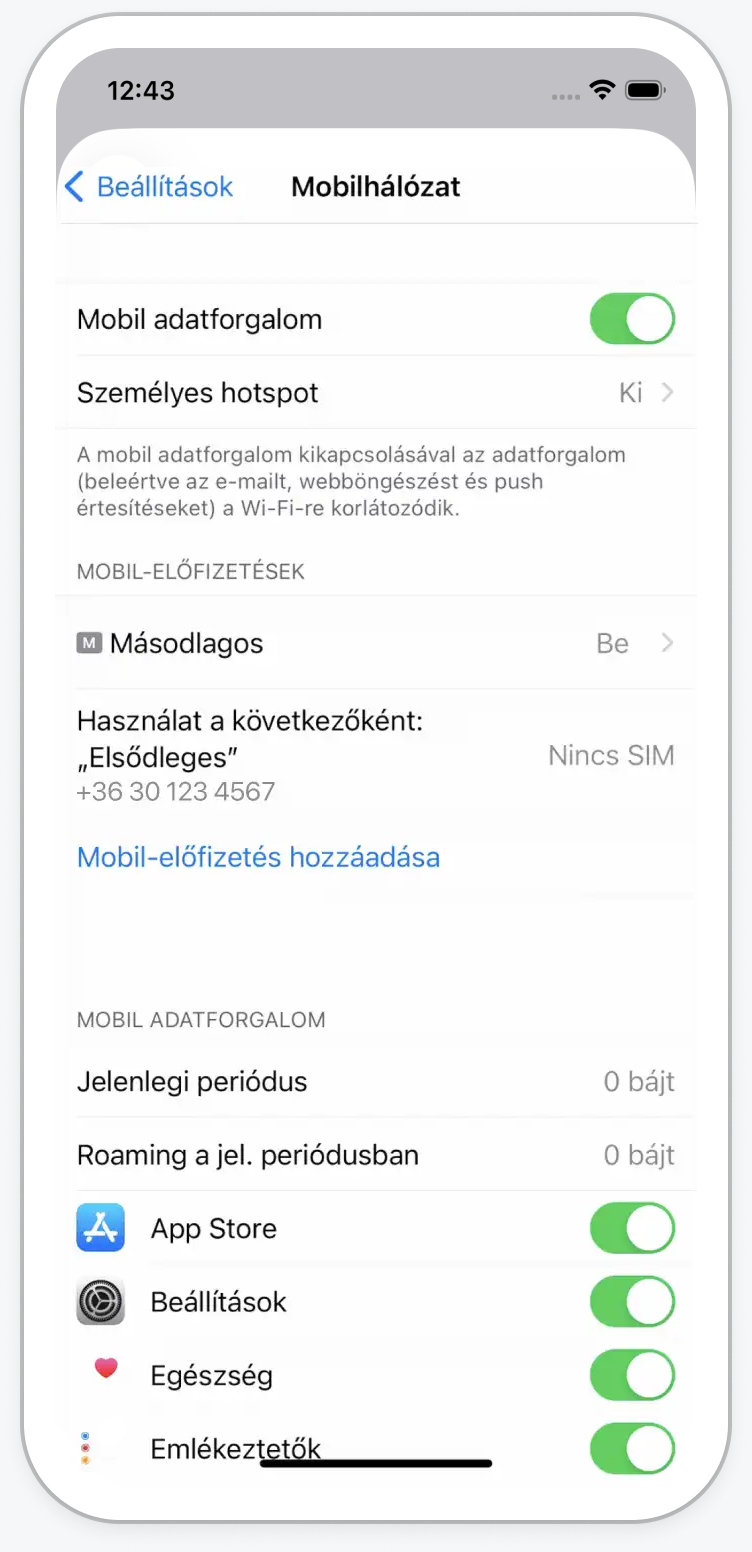
Task: Tap Mobil-előfizetés hozzáadása link
Action: 258,858
